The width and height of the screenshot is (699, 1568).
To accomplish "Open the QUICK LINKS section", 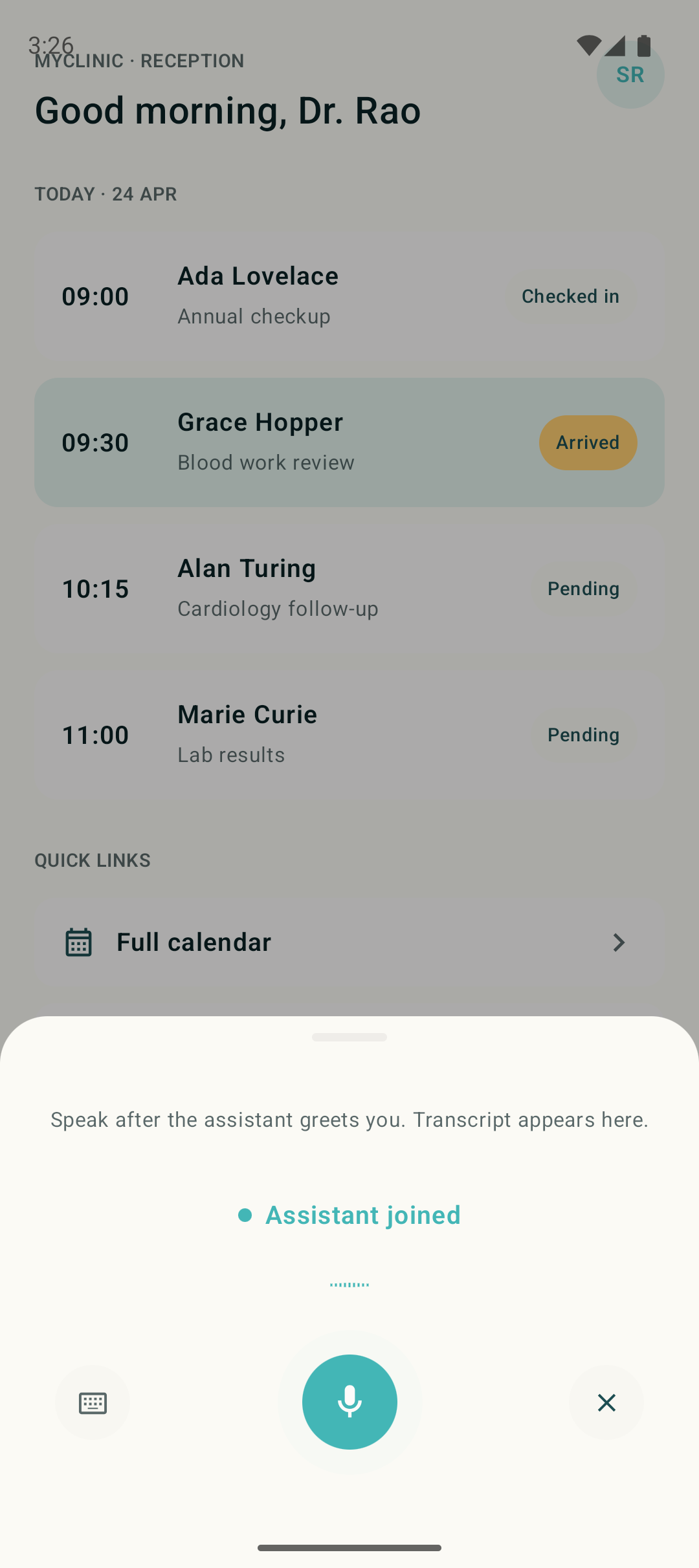I will (92, 860).
